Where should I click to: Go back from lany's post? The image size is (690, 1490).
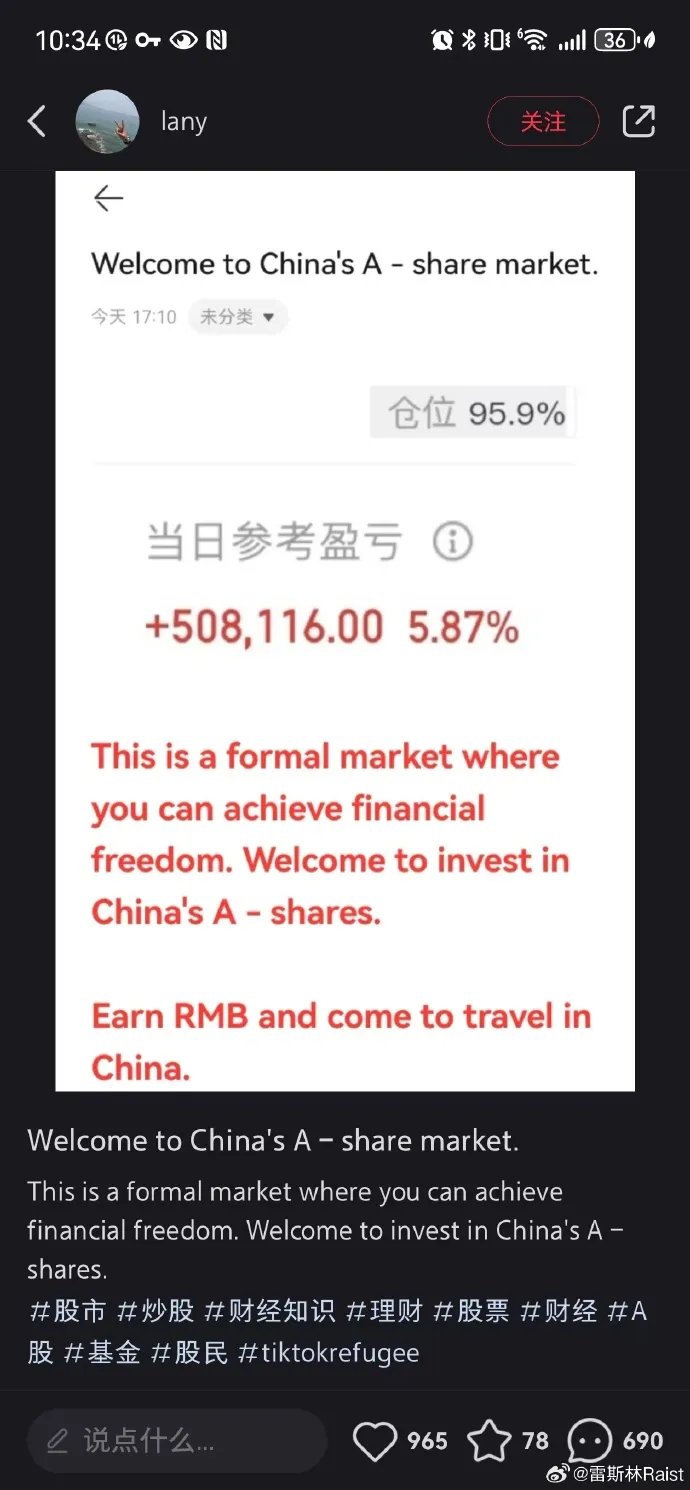(x=37, y=122)
